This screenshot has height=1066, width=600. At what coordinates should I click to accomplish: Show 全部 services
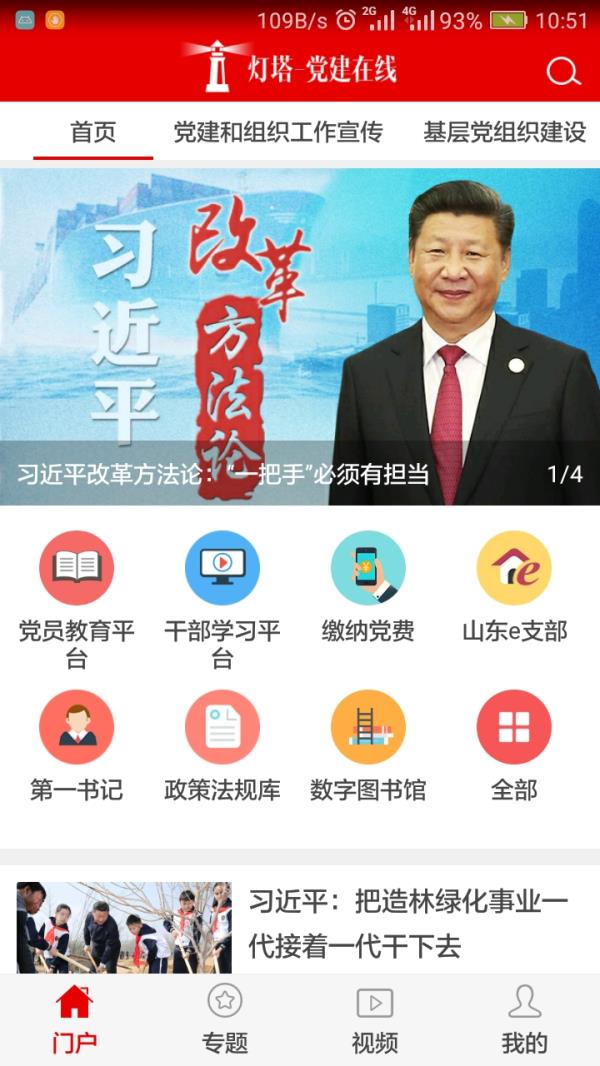click(514, 746)
